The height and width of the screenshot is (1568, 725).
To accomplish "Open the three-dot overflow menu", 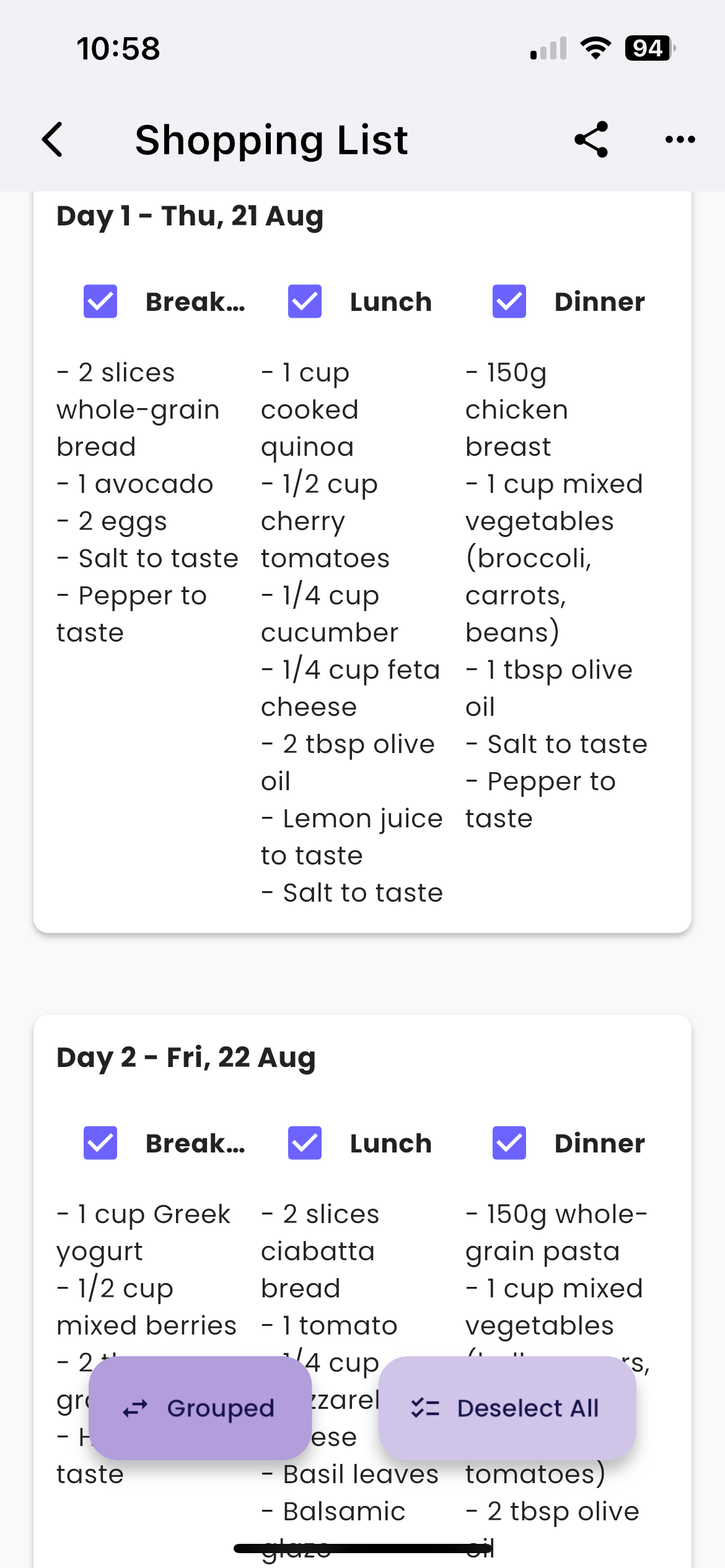I will [x=680, y=139].
